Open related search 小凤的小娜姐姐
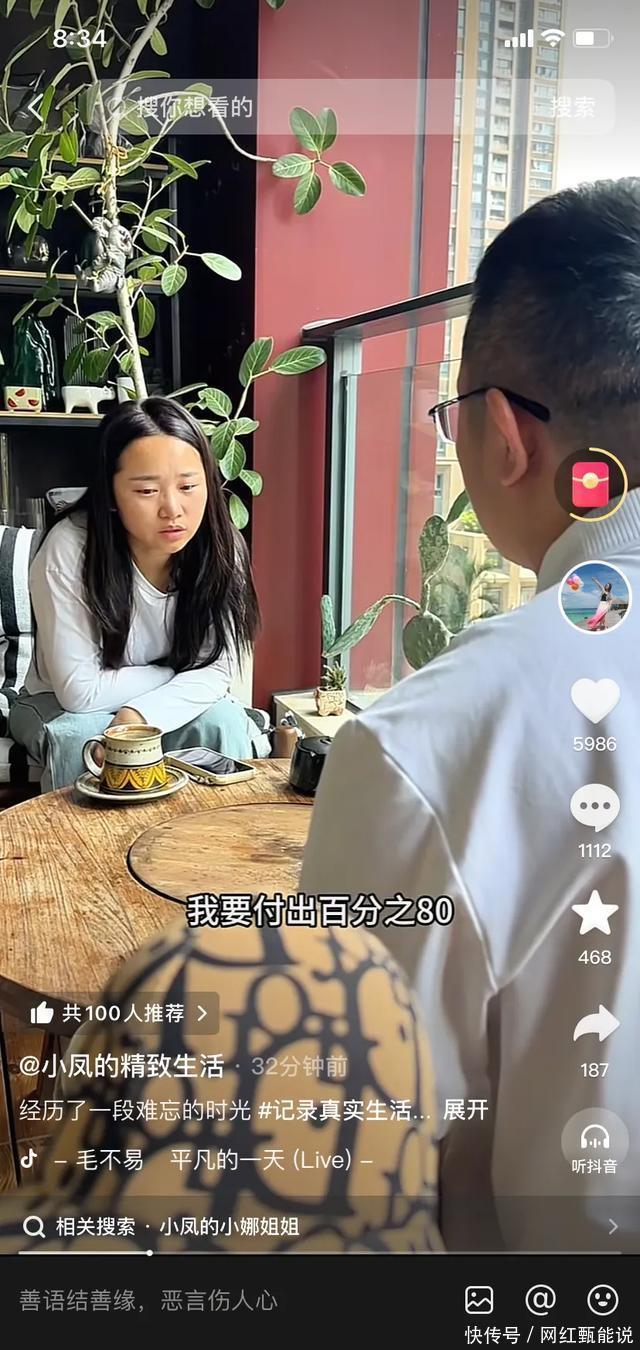 click(230, 1226)
